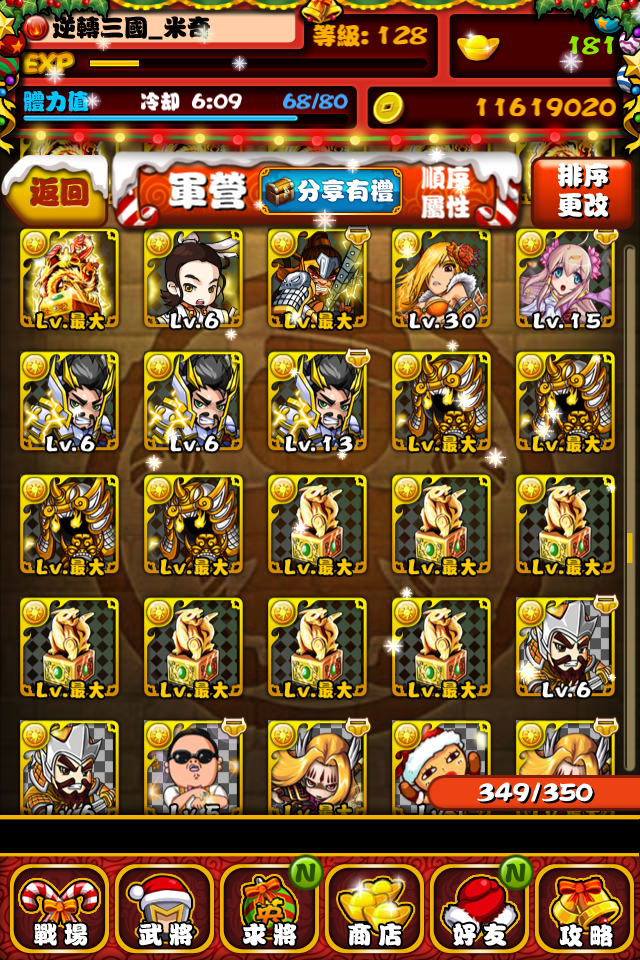Viewport: 640px width, 960px height.
Task: Select the sunglasses character card
Action: point(194,767)
